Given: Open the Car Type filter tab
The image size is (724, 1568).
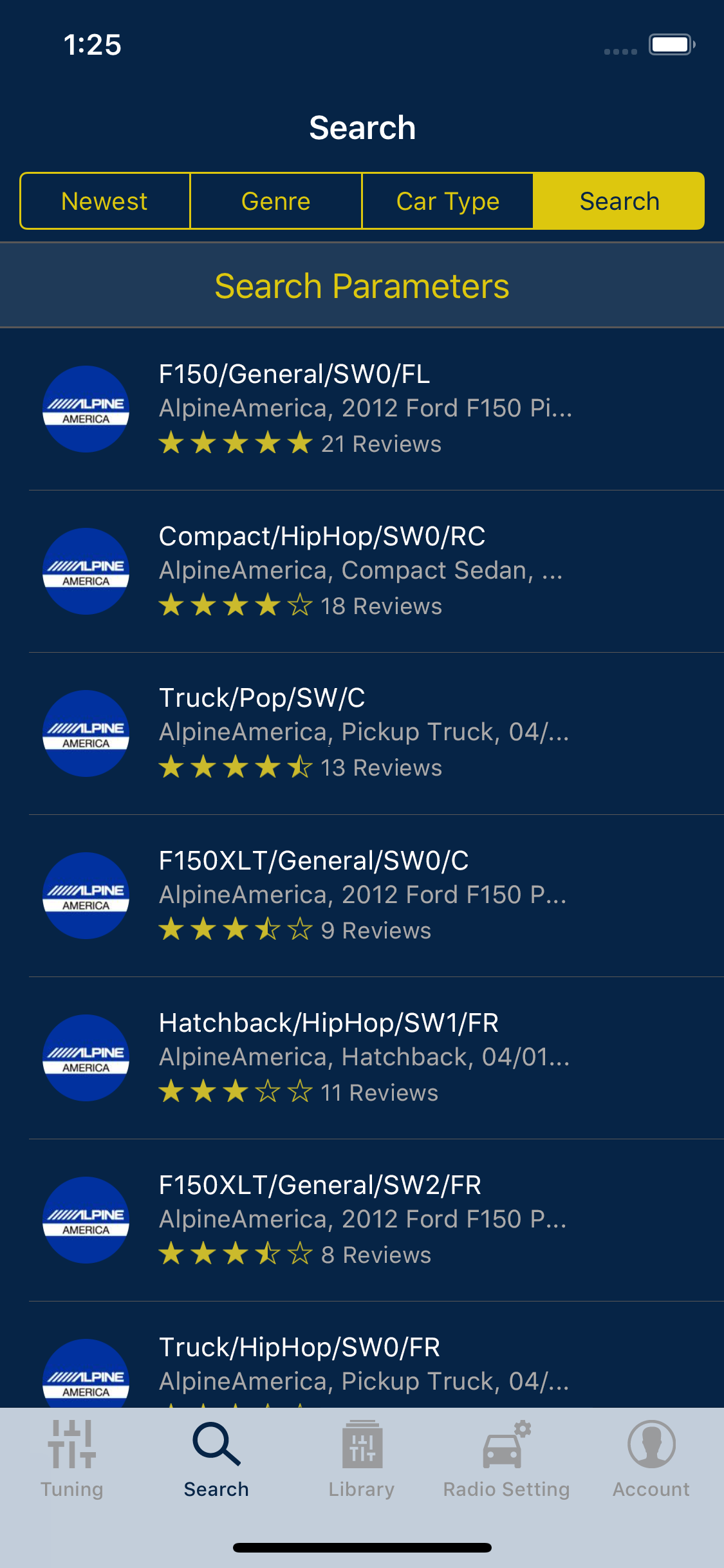Looking at the screenshot, I should [447, 201].
